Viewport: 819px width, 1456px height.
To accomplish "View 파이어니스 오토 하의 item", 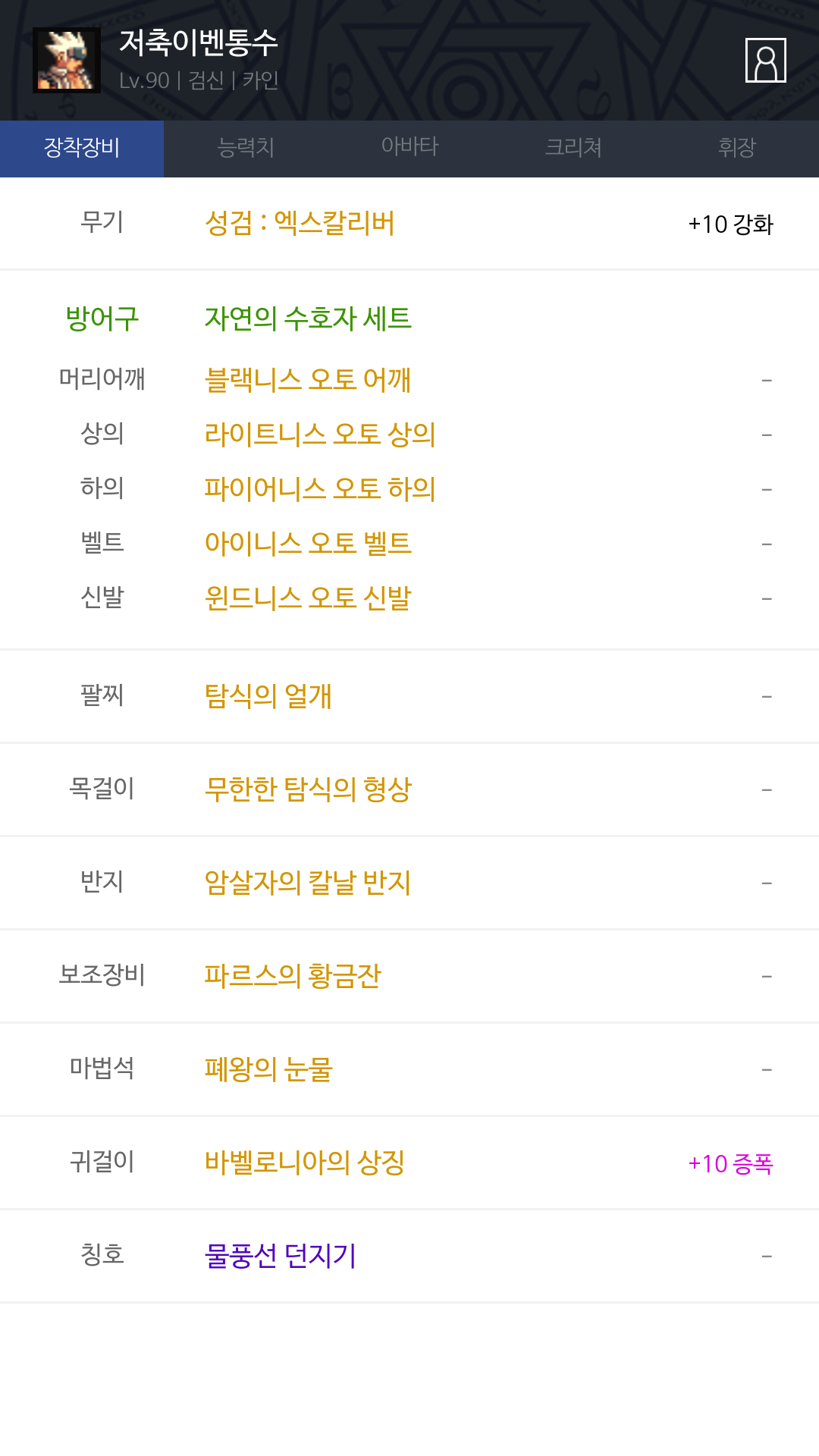I will 320,488.
